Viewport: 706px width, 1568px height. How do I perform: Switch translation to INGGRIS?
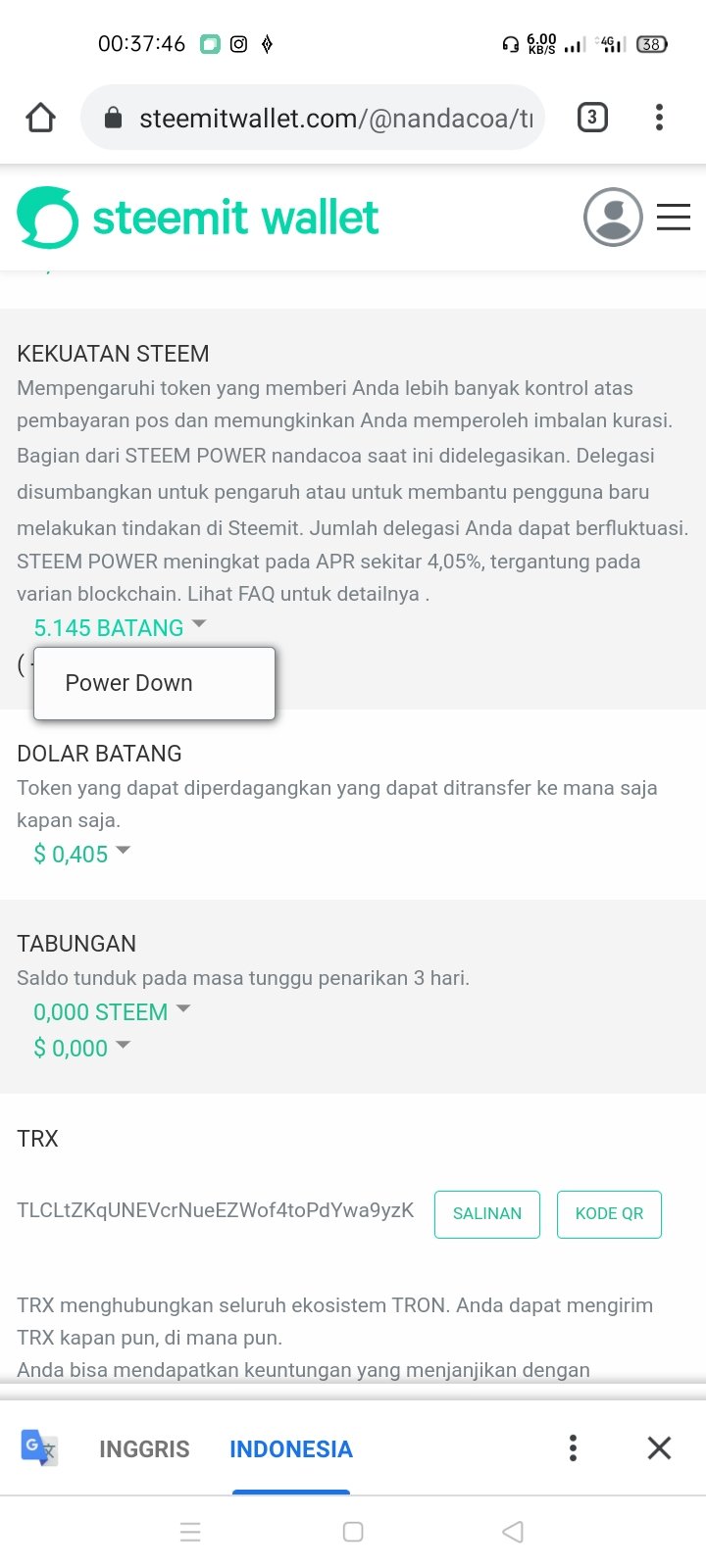(x=144, y=1448)
